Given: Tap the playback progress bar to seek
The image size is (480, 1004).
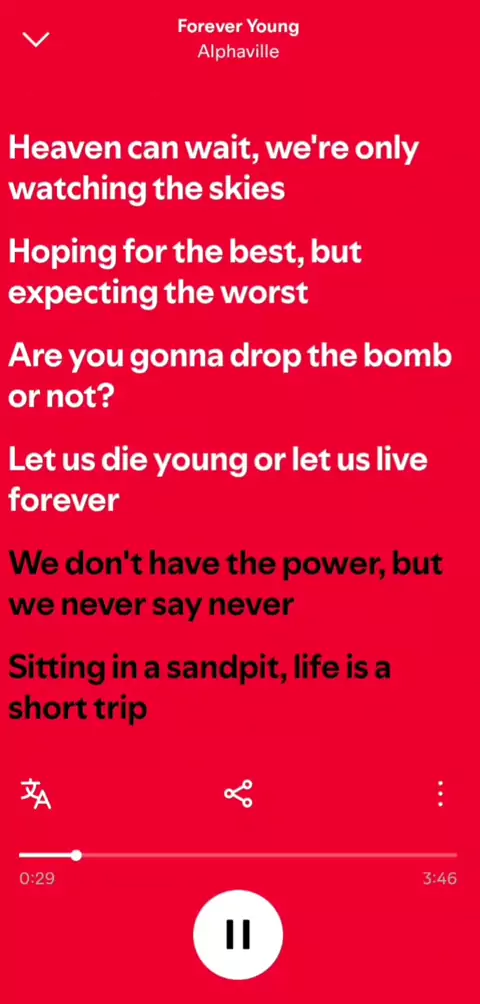Looking at the screenshot, I should coord(238,855).
